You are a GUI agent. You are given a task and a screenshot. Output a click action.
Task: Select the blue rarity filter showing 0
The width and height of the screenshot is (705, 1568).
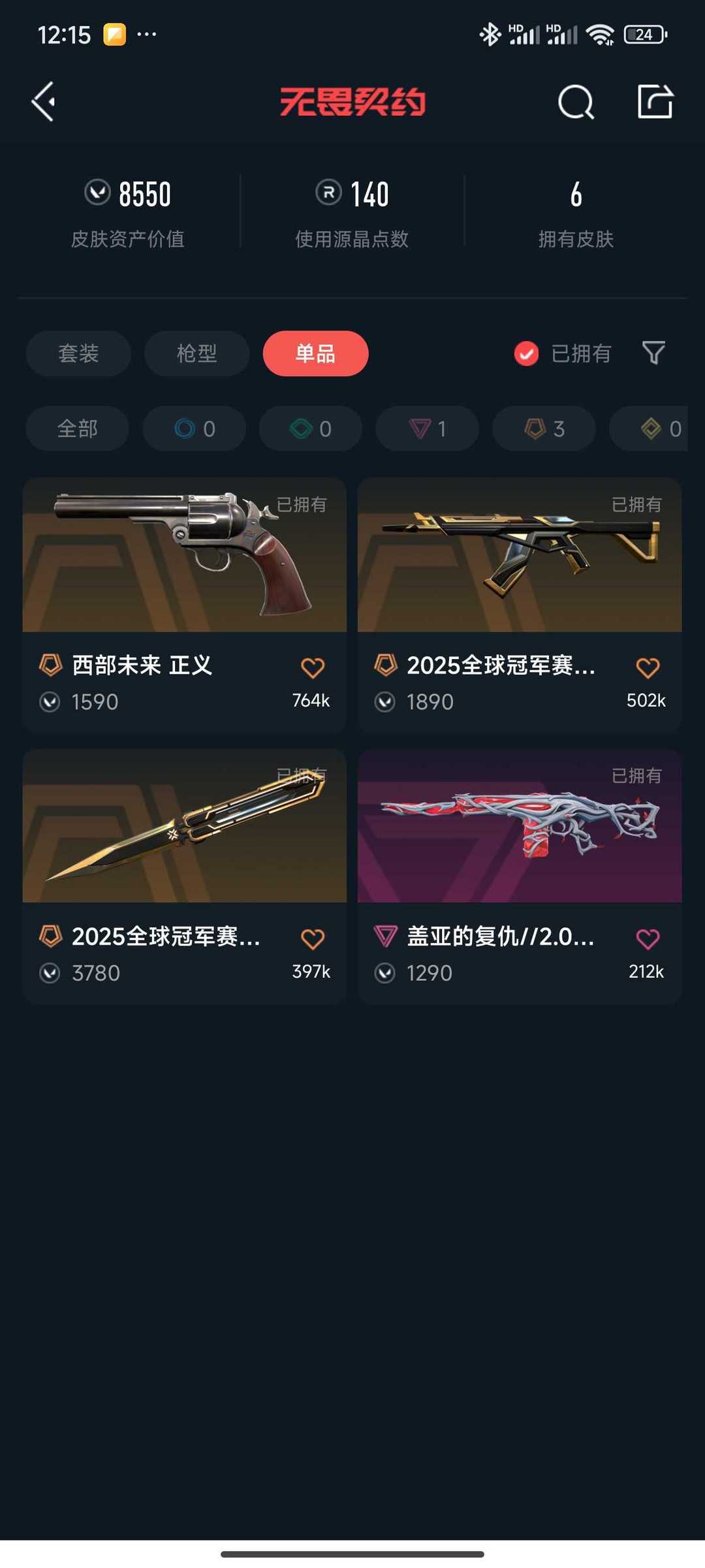[x=194, y=429]
